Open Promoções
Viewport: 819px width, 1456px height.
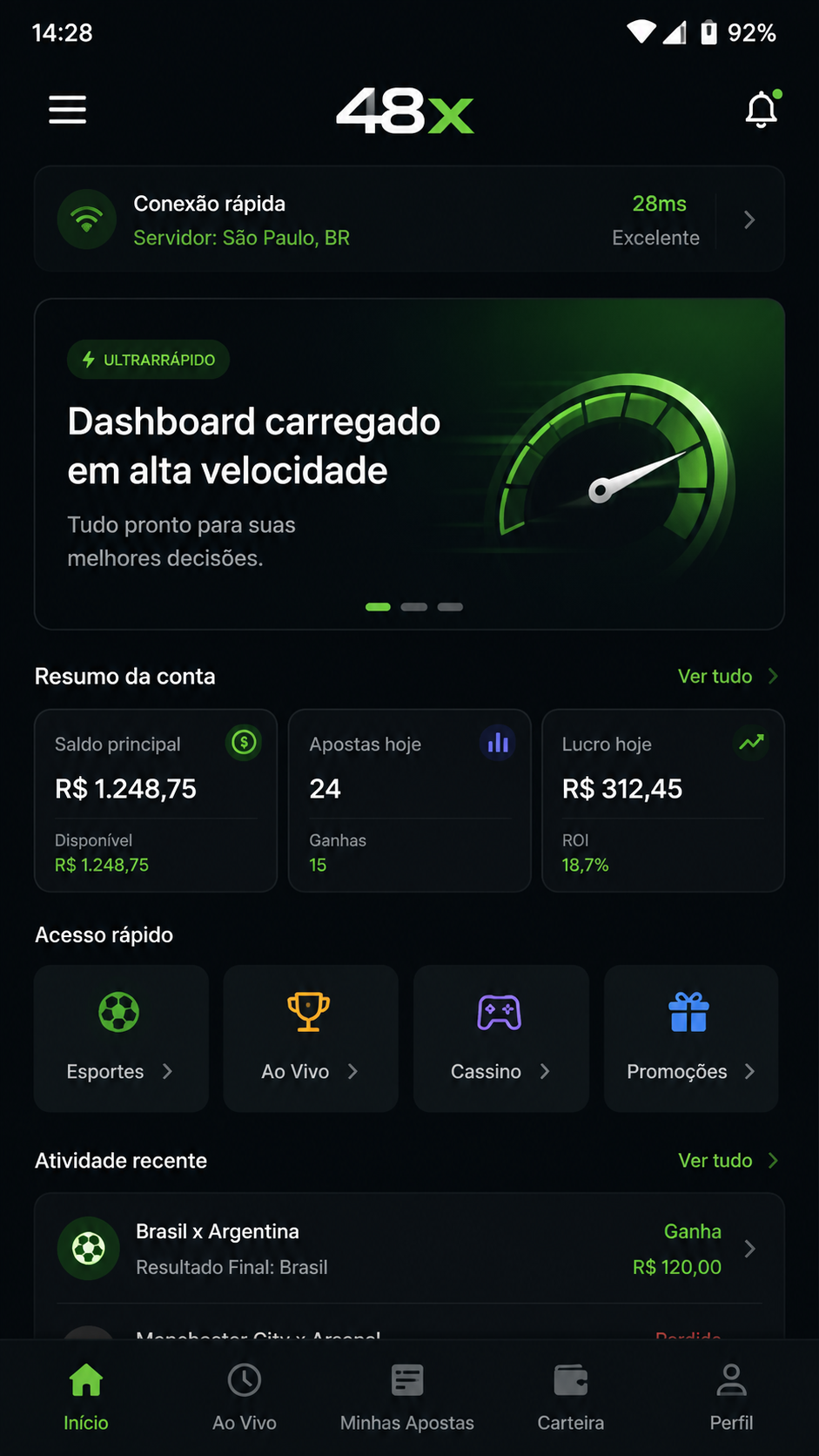[x=691, y=1038]
